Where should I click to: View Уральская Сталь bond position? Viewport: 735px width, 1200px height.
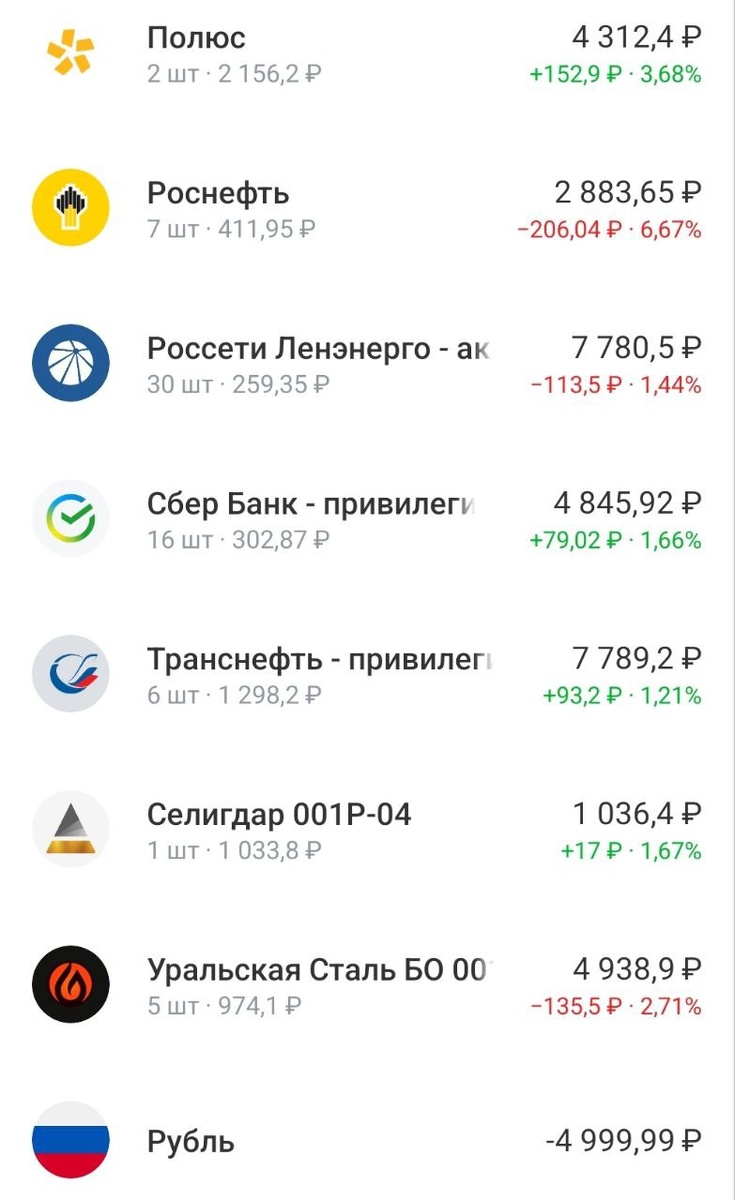coord(367,986)
